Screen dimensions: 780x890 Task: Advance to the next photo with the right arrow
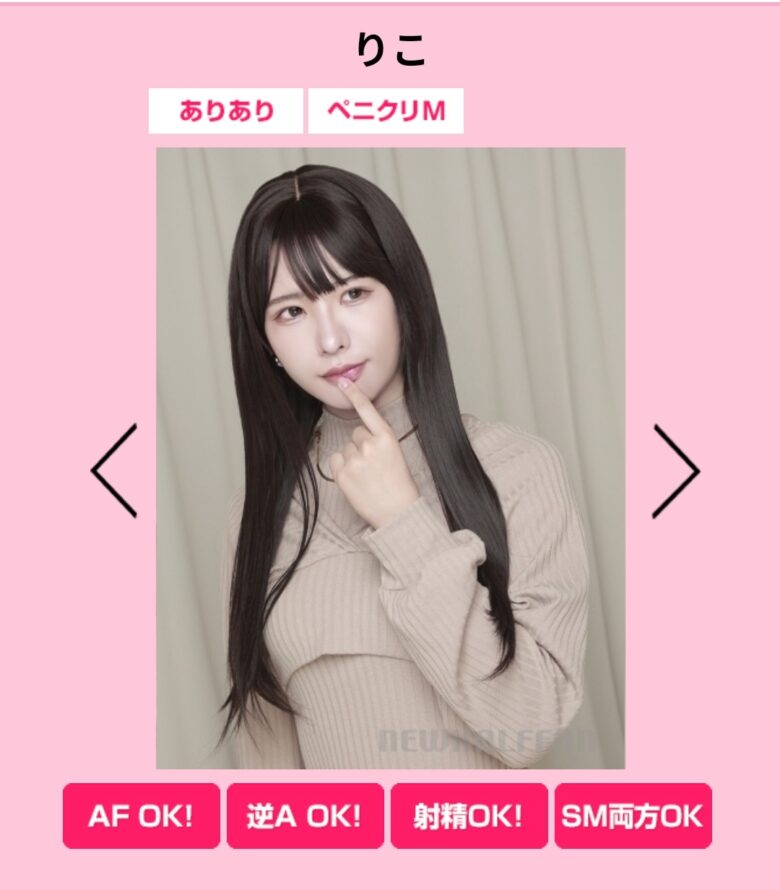tap(675, 471)
